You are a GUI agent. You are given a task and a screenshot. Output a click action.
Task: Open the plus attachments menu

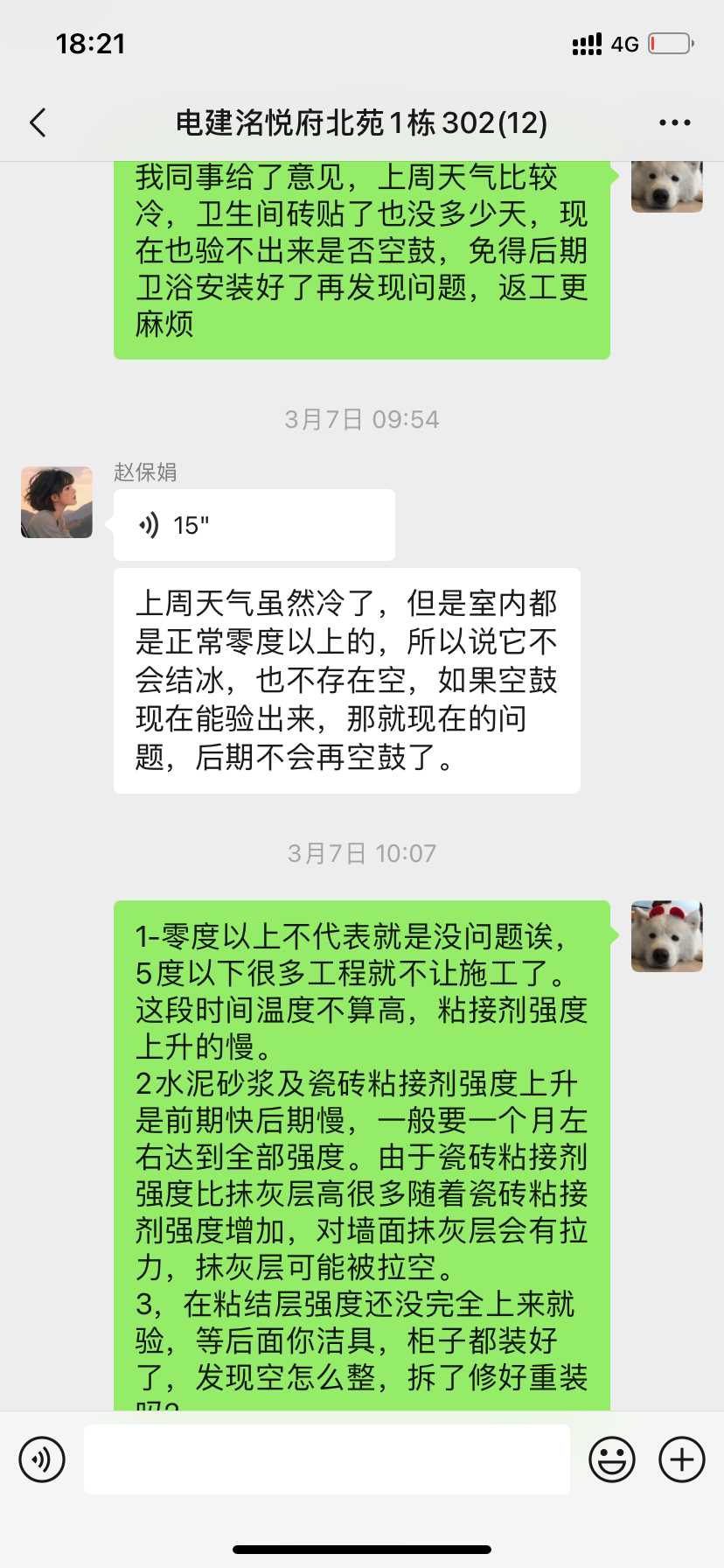pos(681,1459)
